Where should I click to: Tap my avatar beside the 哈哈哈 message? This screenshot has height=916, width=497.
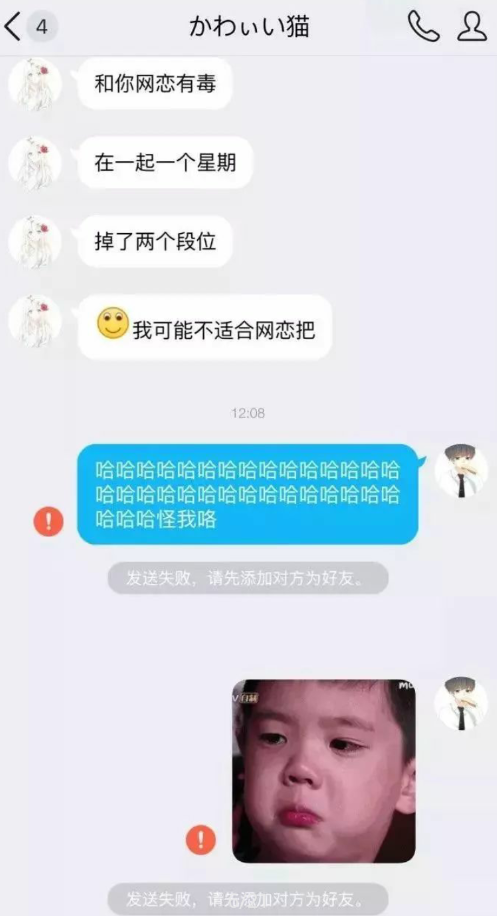point(461,471)
